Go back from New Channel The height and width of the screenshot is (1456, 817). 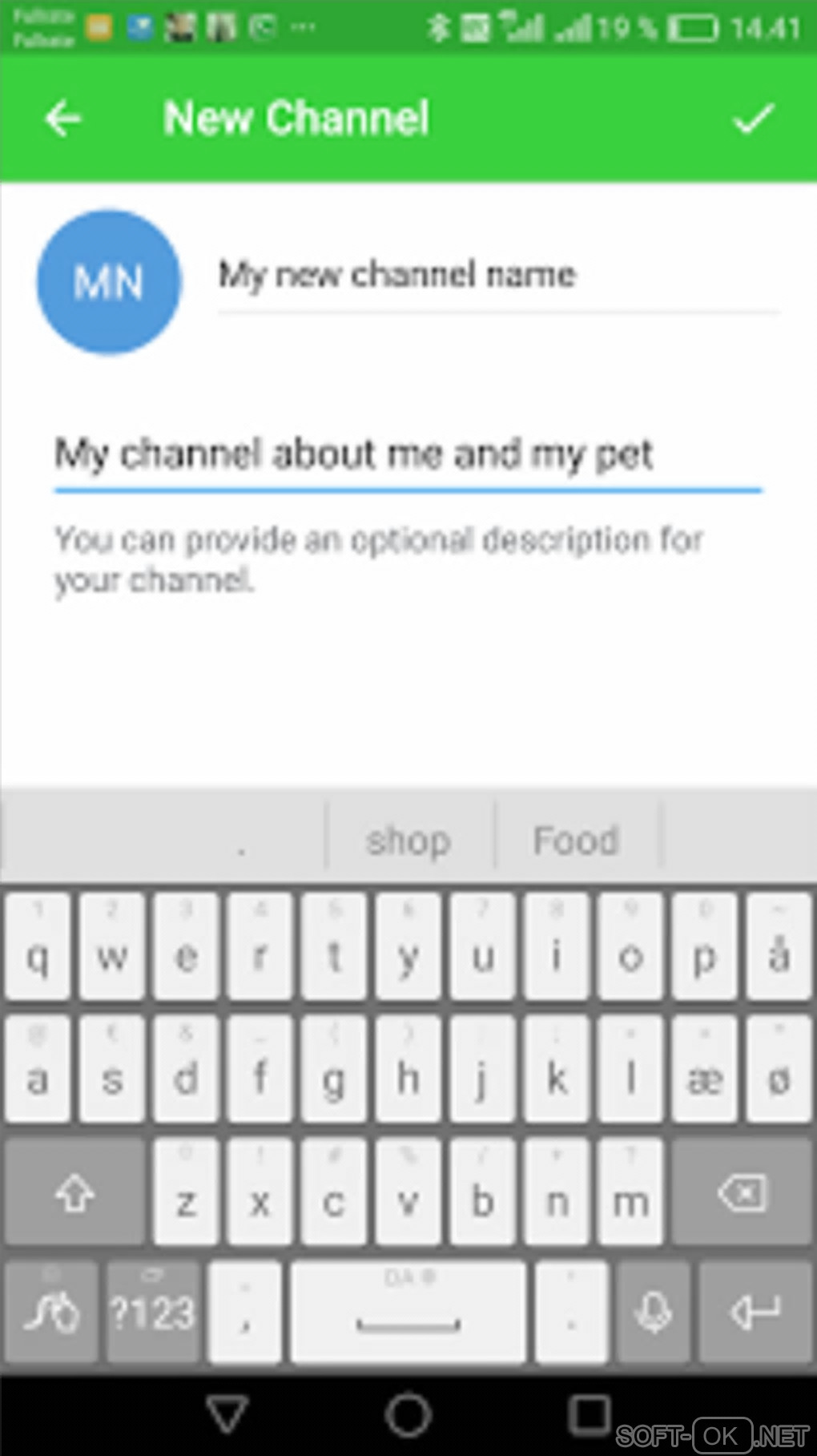click(62, 119)
